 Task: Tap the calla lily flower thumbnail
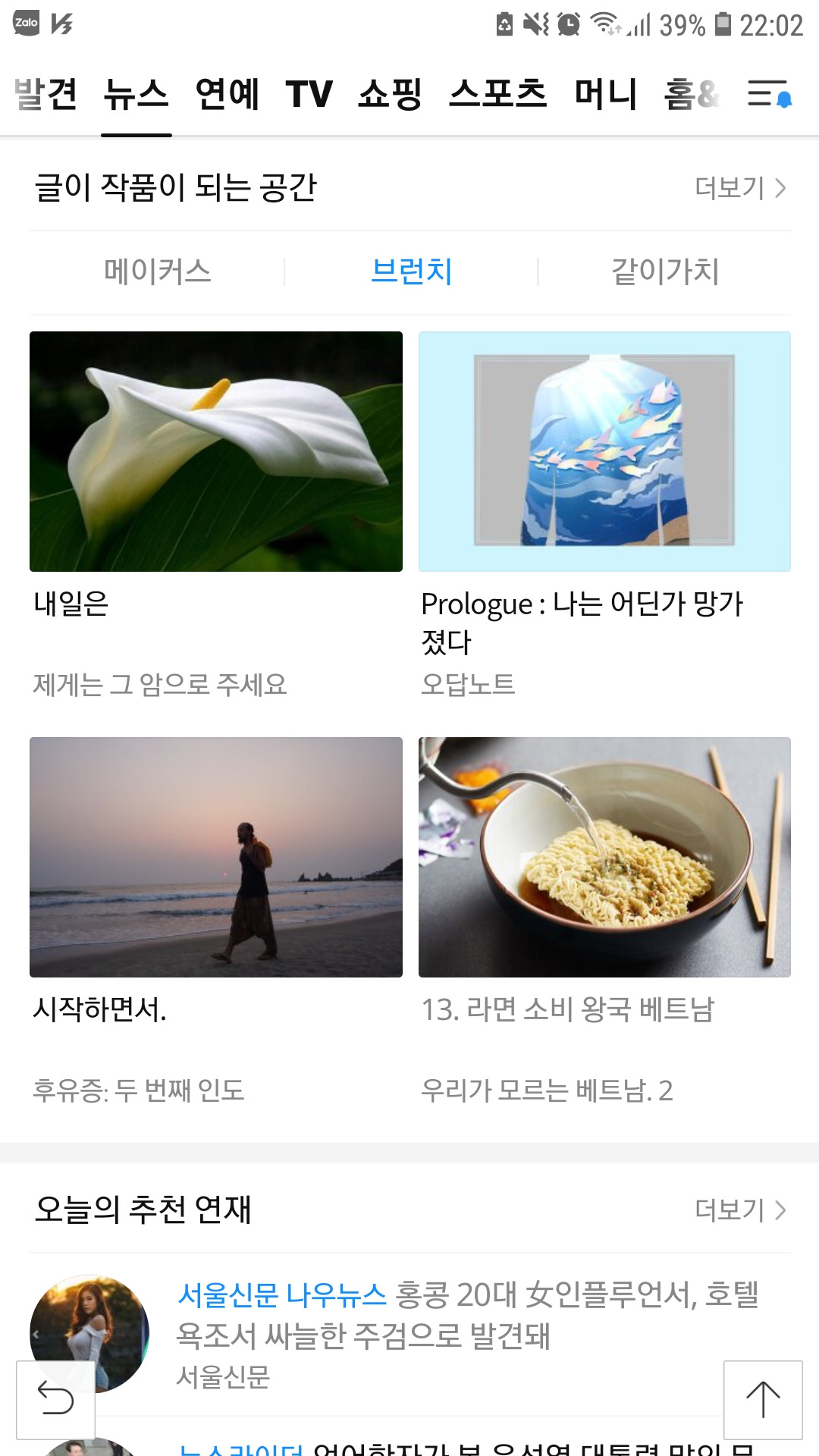(215, 451)
